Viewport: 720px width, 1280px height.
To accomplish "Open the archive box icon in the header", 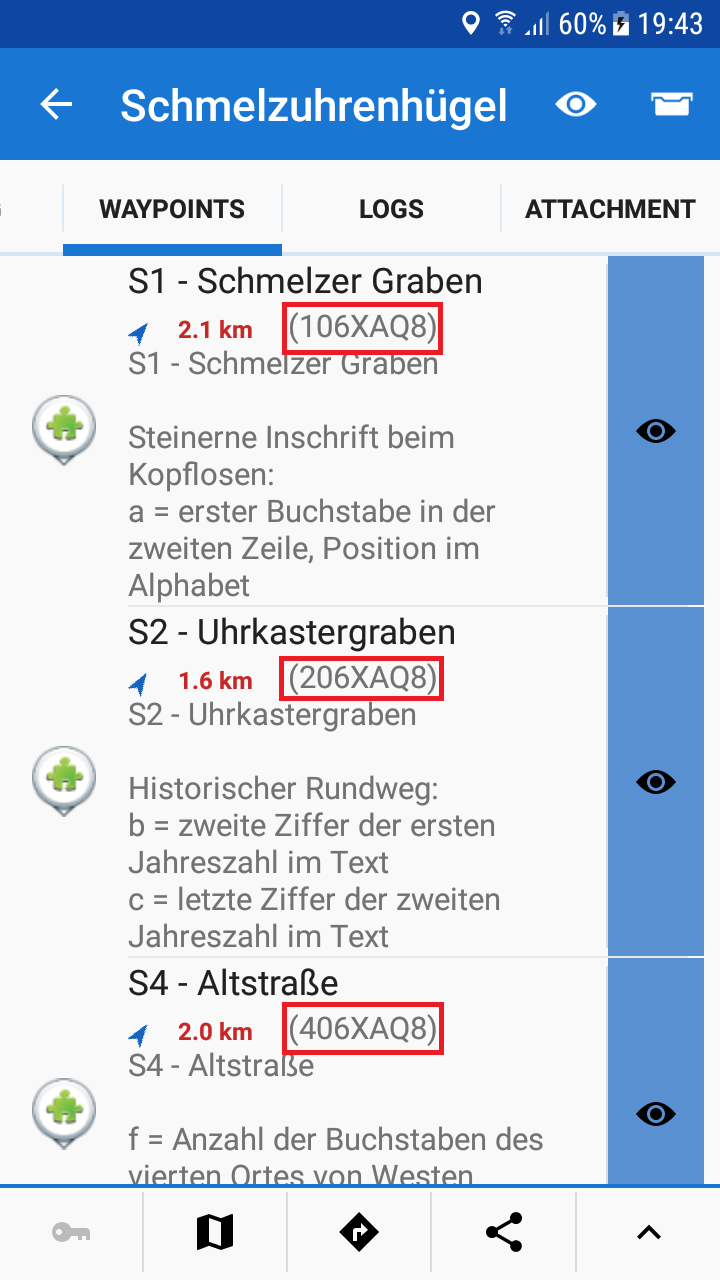I will pos(672,105).
